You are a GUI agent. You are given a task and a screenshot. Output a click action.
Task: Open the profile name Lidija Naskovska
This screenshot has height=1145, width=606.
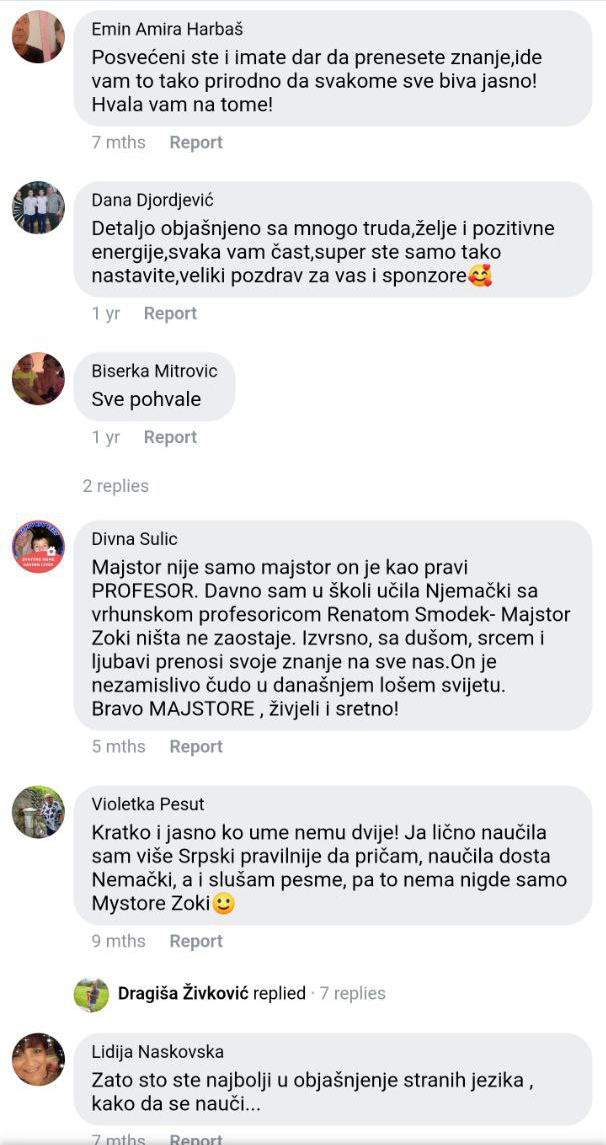coord(157,1051)
